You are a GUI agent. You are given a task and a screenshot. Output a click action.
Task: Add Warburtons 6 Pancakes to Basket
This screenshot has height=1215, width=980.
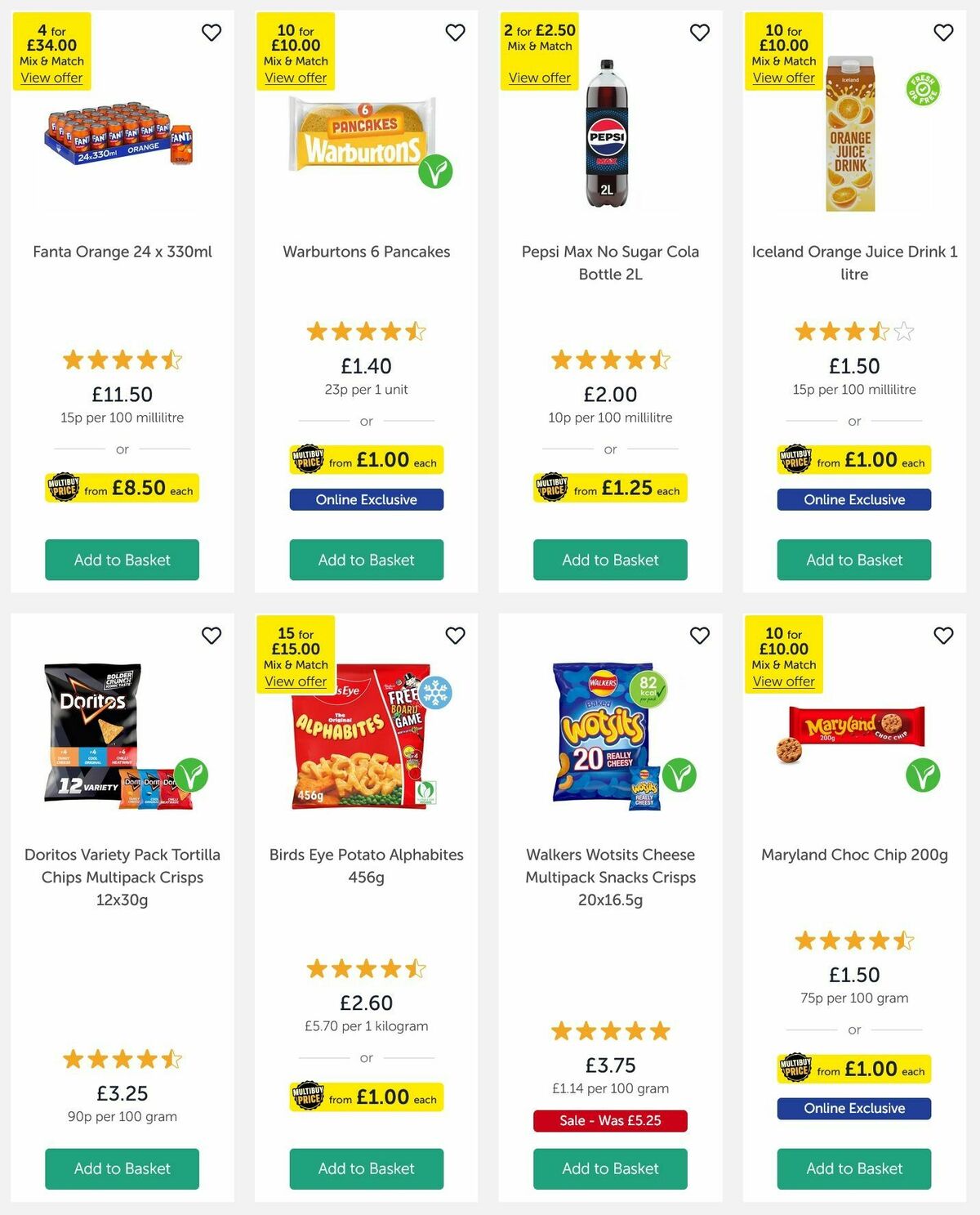pos(366,560)
